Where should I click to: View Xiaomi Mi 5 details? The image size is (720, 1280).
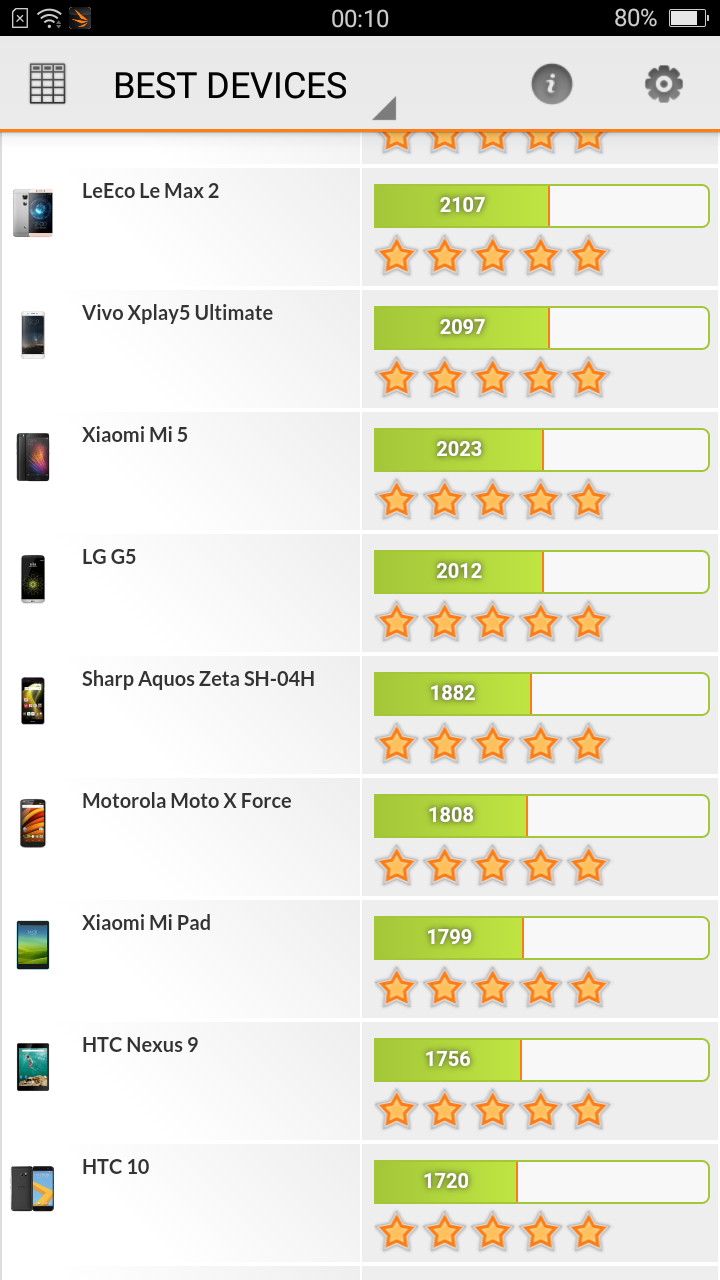coord(360,471)
